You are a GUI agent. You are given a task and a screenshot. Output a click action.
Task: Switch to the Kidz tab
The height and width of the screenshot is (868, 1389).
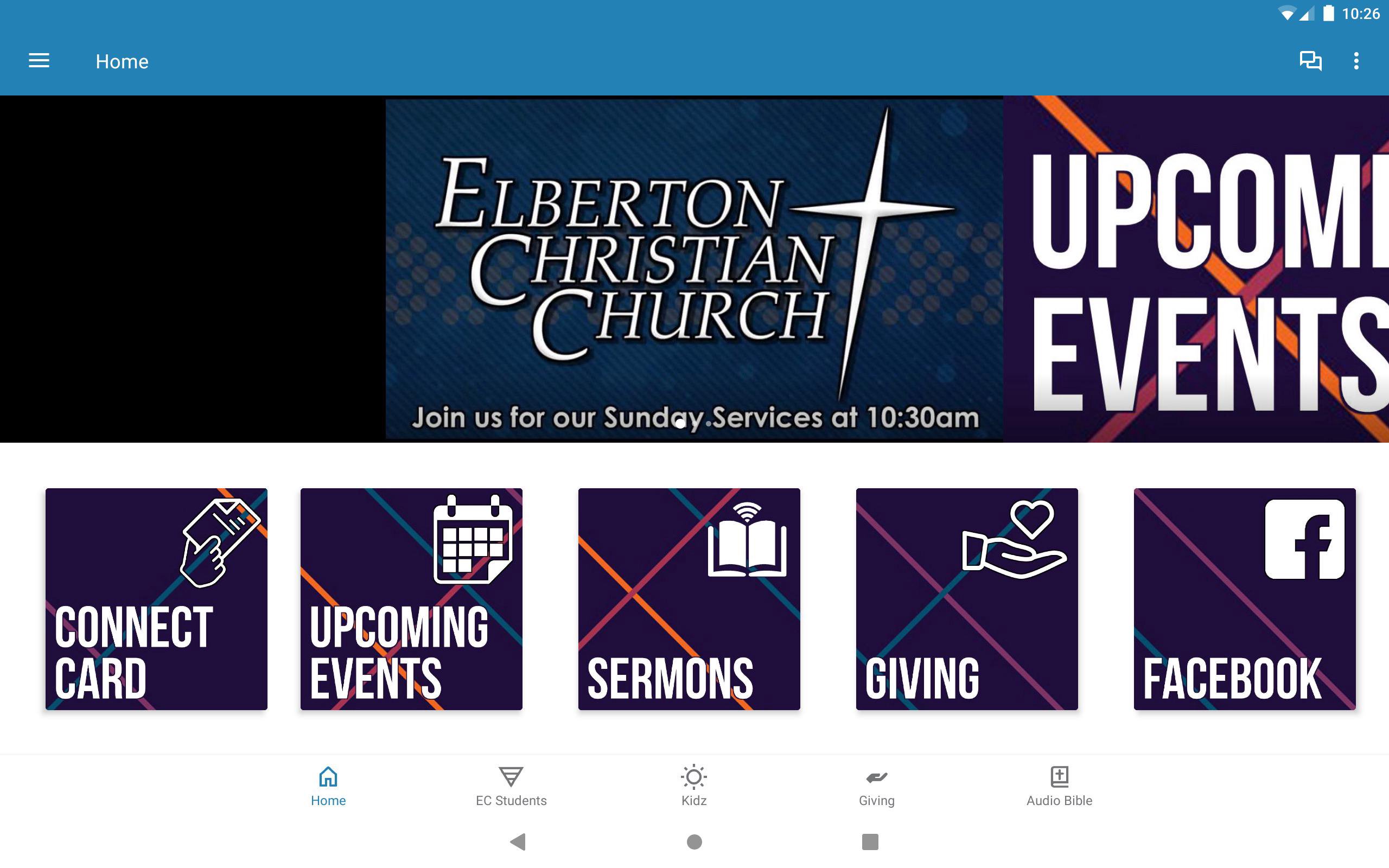coord(693,786)
